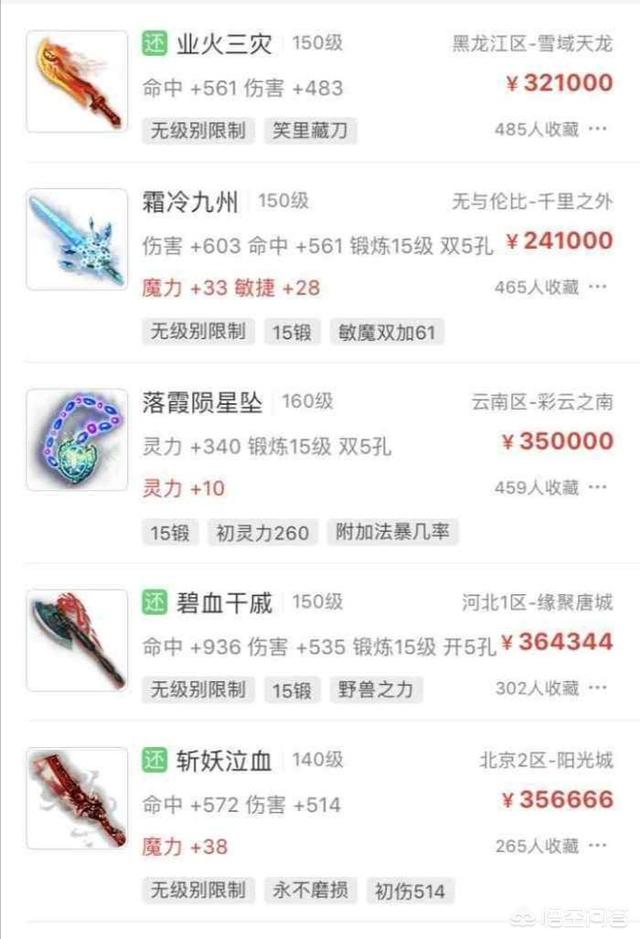Tap the overflow dots on 霜冷九州
Image resolution: width=640 pixels, height=939 pixels.
pyautogui.click(x=598, y=288)
